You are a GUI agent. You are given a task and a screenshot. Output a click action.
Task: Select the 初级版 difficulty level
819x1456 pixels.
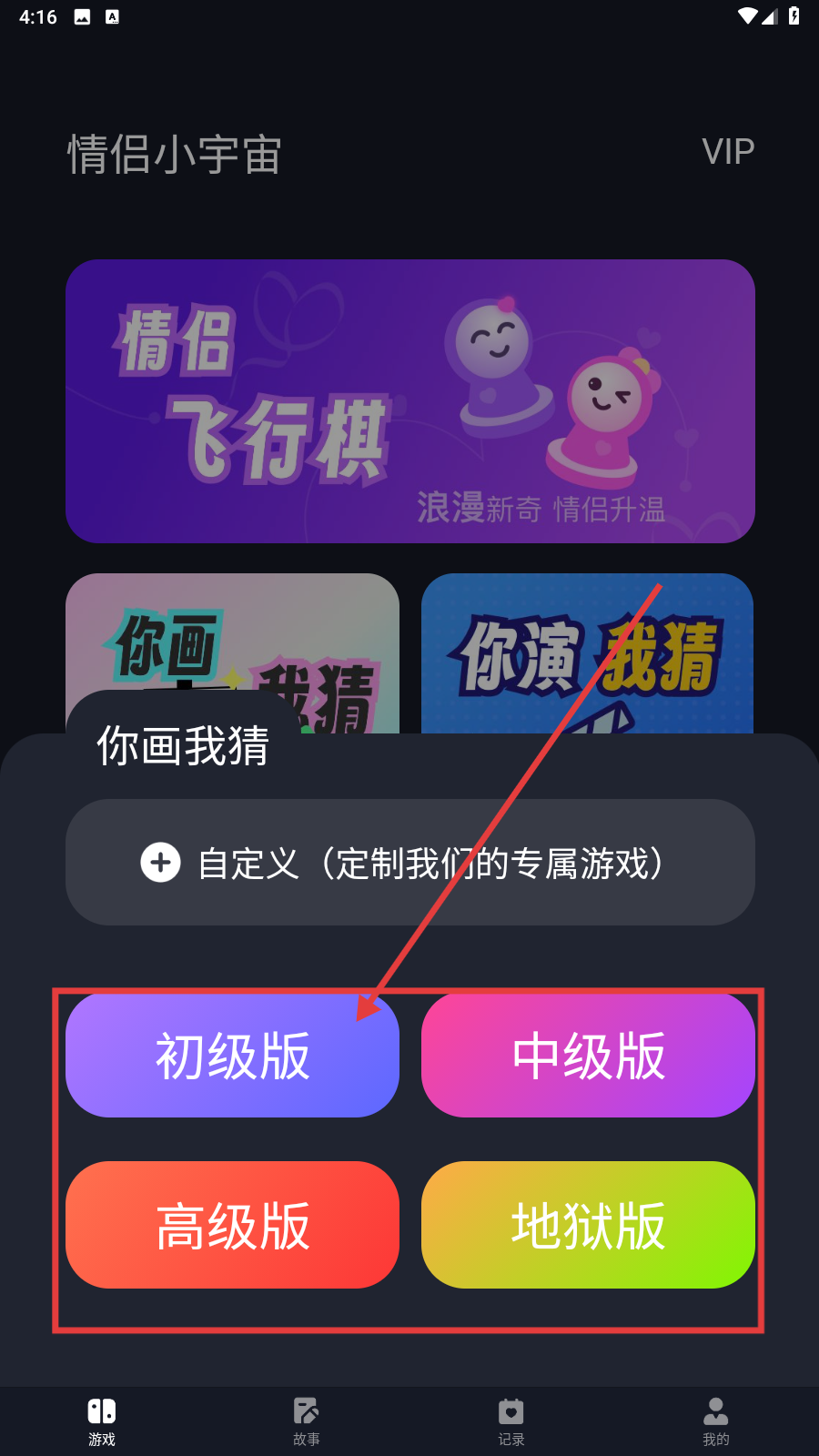click(x=232, y=1056)
